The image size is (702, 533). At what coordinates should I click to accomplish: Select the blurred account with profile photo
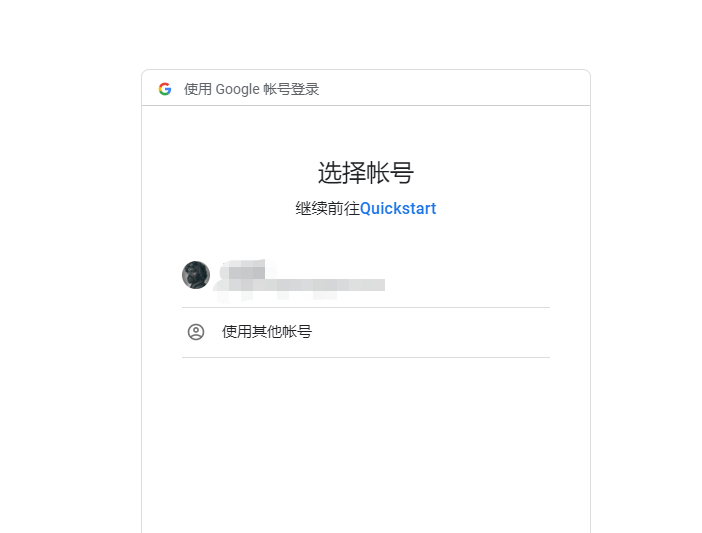tap(300, 276)
